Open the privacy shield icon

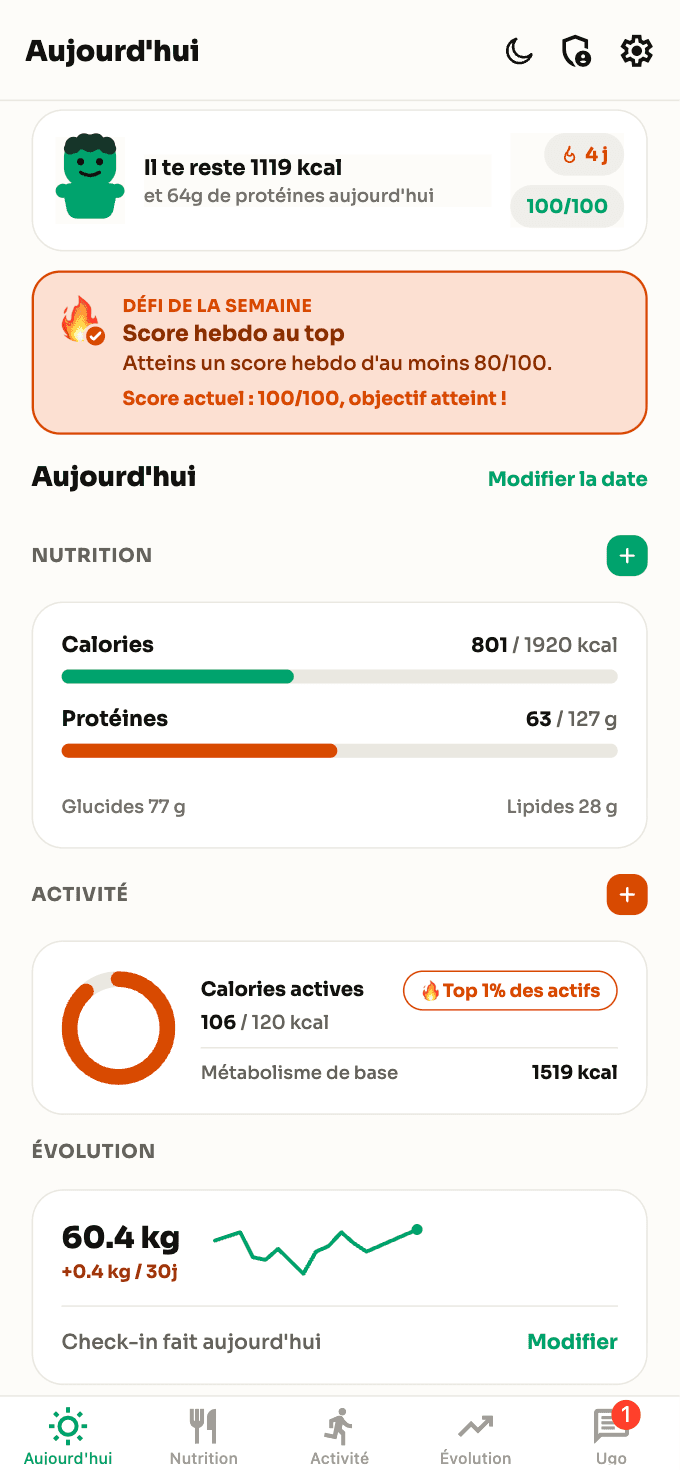click(577, 51)
